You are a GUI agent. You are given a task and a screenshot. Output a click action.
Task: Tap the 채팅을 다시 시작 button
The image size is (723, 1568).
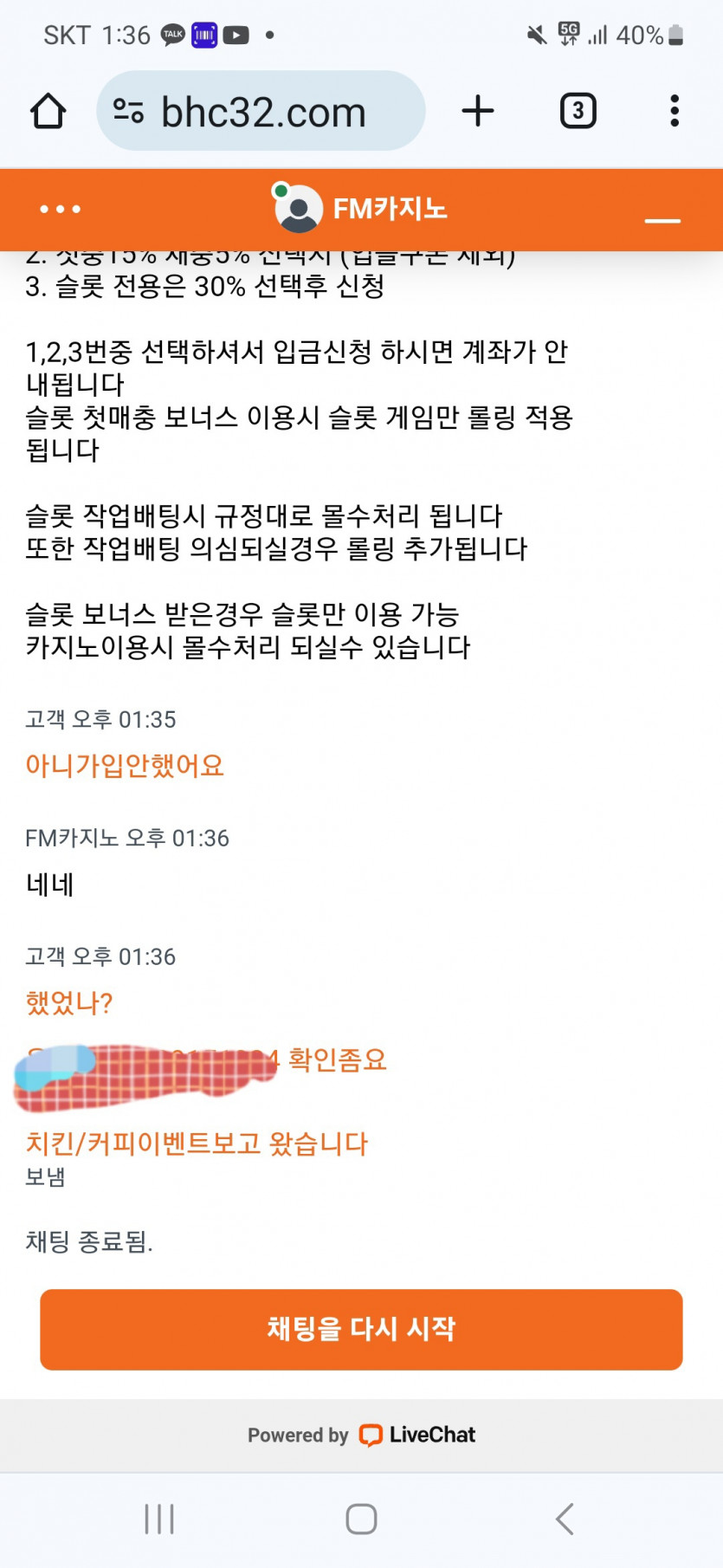pos(361,1329)
